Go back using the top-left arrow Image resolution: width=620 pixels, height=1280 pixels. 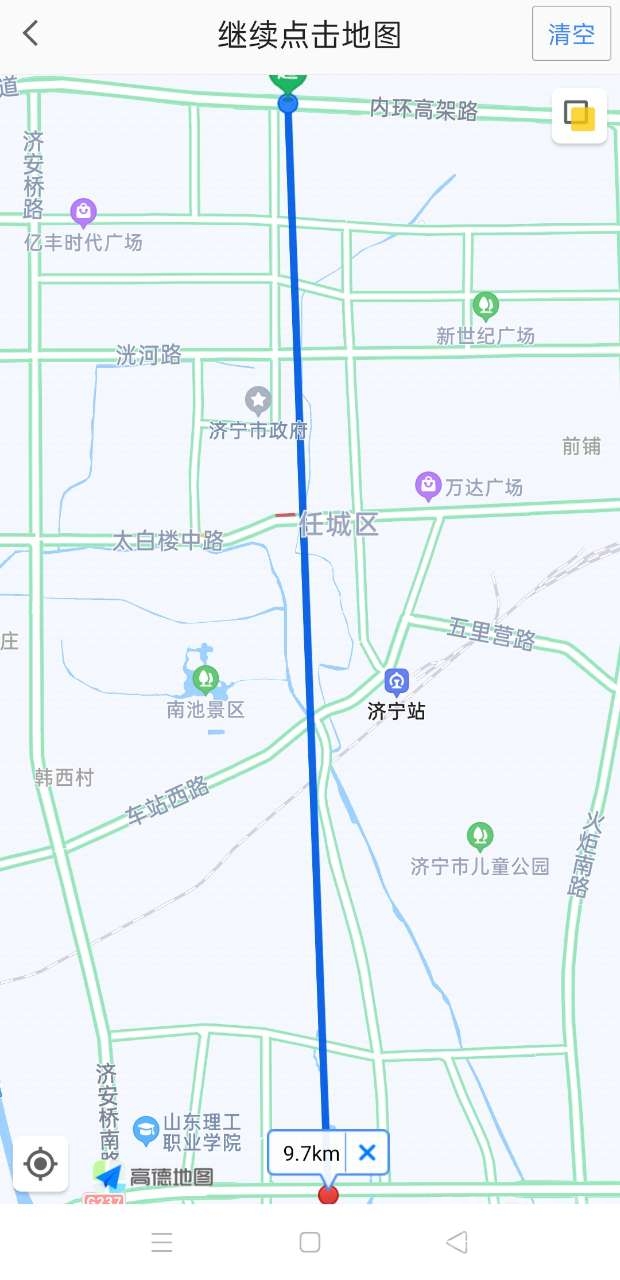click(31, 34)
